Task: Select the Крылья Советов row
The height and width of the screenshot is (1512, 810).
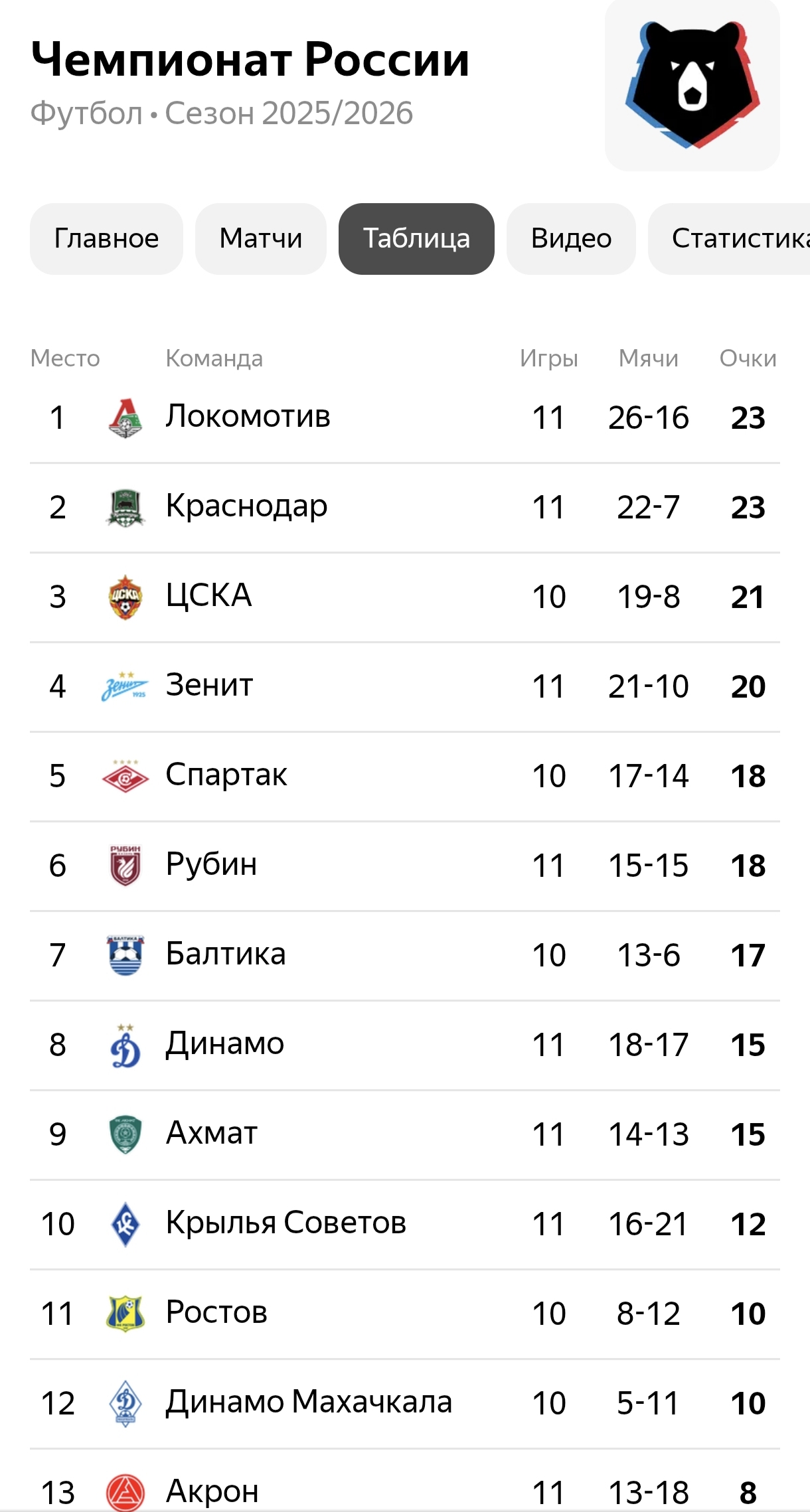Action: click(x=405, y=1225)
